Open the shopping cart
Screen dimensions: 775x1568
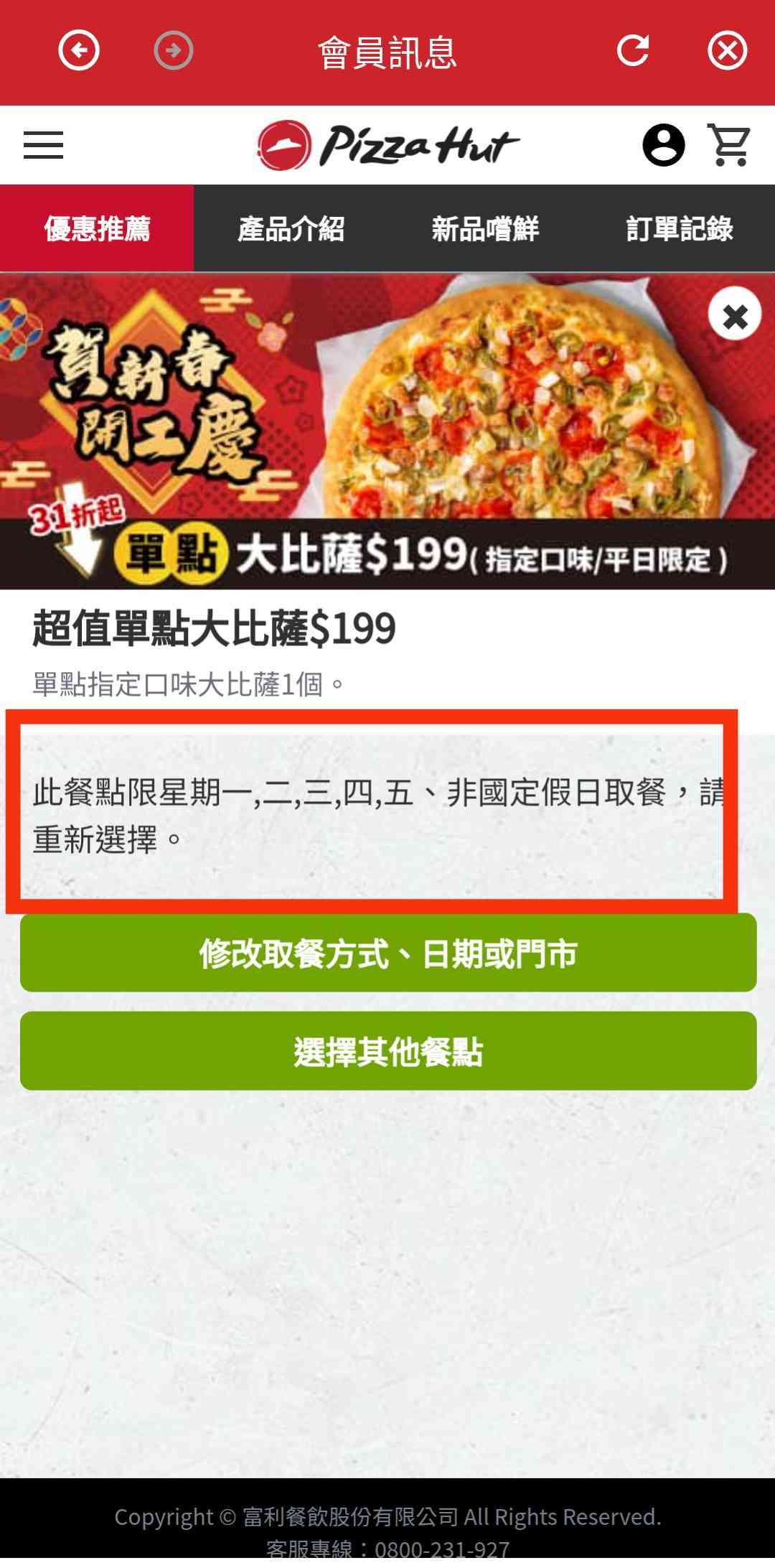[729, 145]
